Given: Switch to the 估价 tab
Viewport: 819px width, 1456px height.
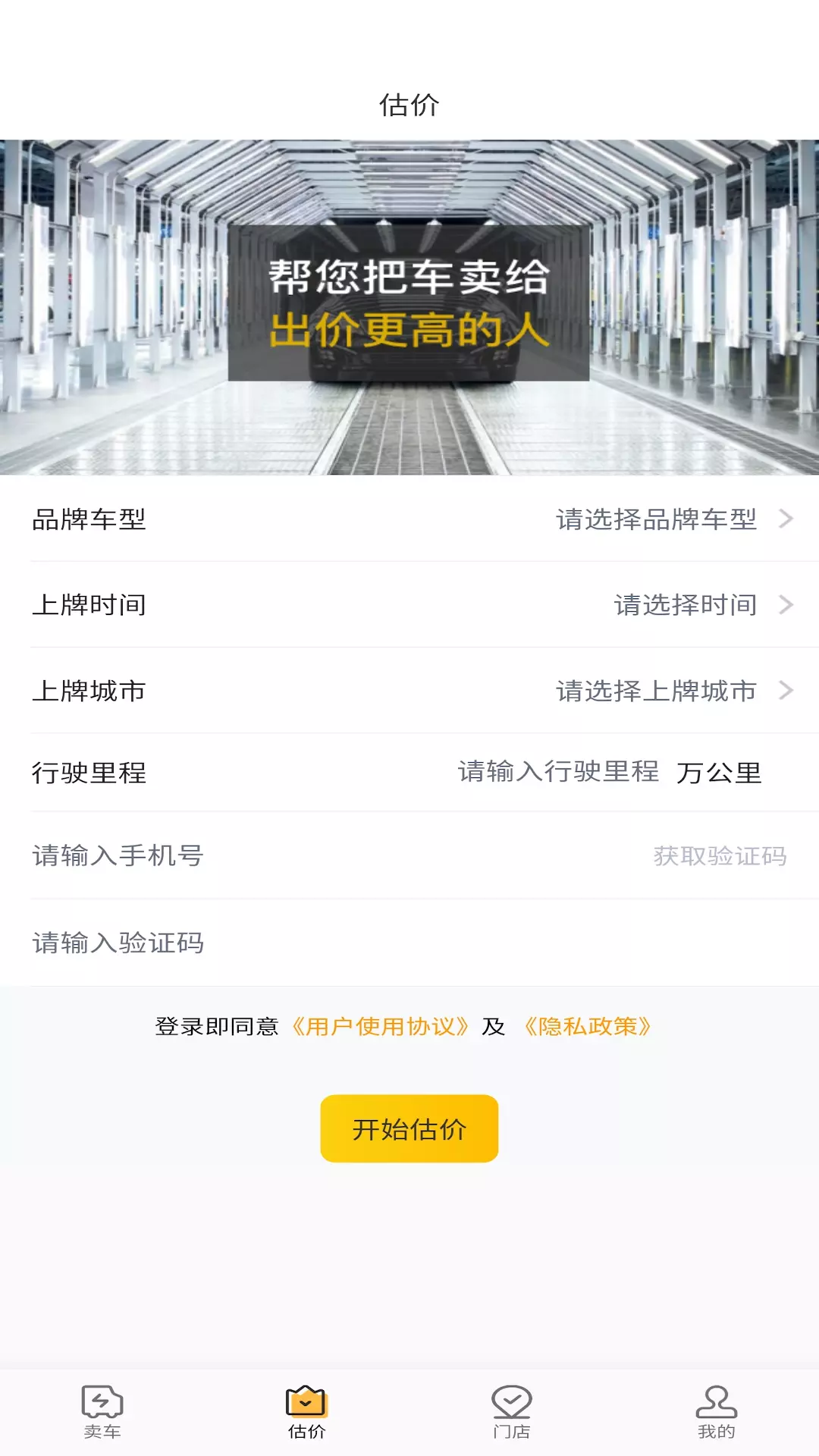Looking at the screenshot, I should (x=307, y=1412).
